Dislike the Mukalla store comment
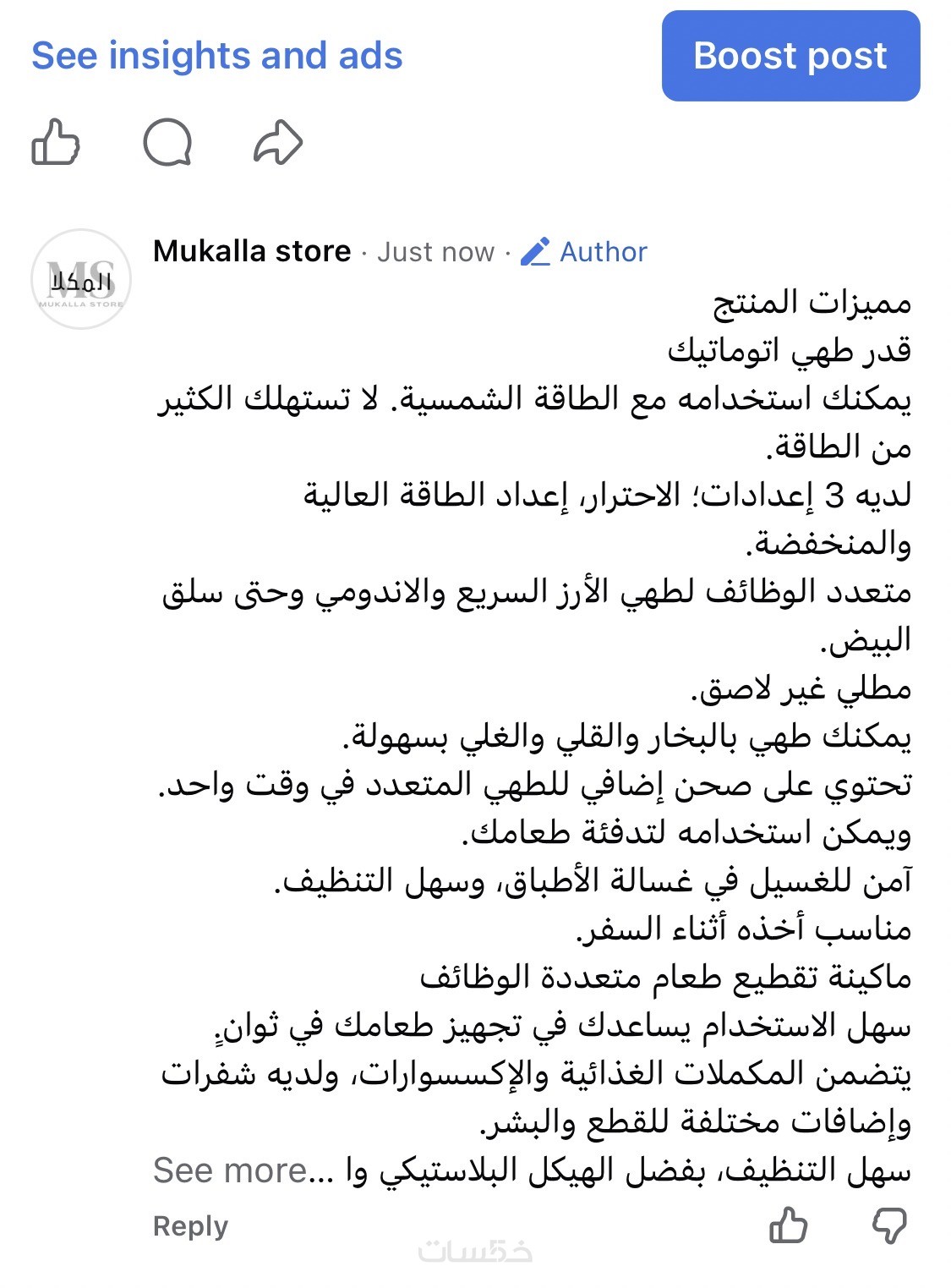Viewport: 951px width, 1288px height. pyautogui.click(x=888, y=1225)
